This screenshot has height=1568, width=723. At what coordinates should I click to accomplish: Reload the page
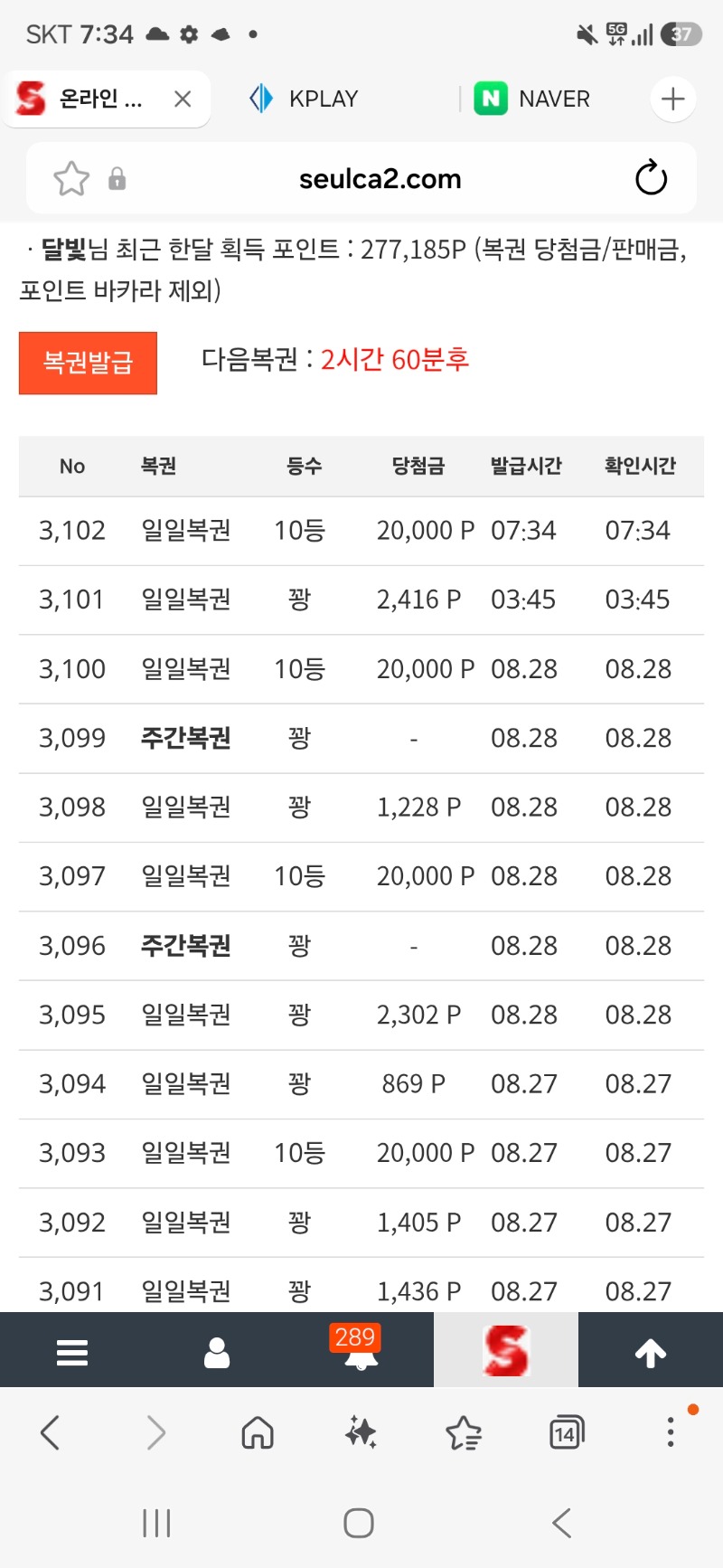point(651,178)
